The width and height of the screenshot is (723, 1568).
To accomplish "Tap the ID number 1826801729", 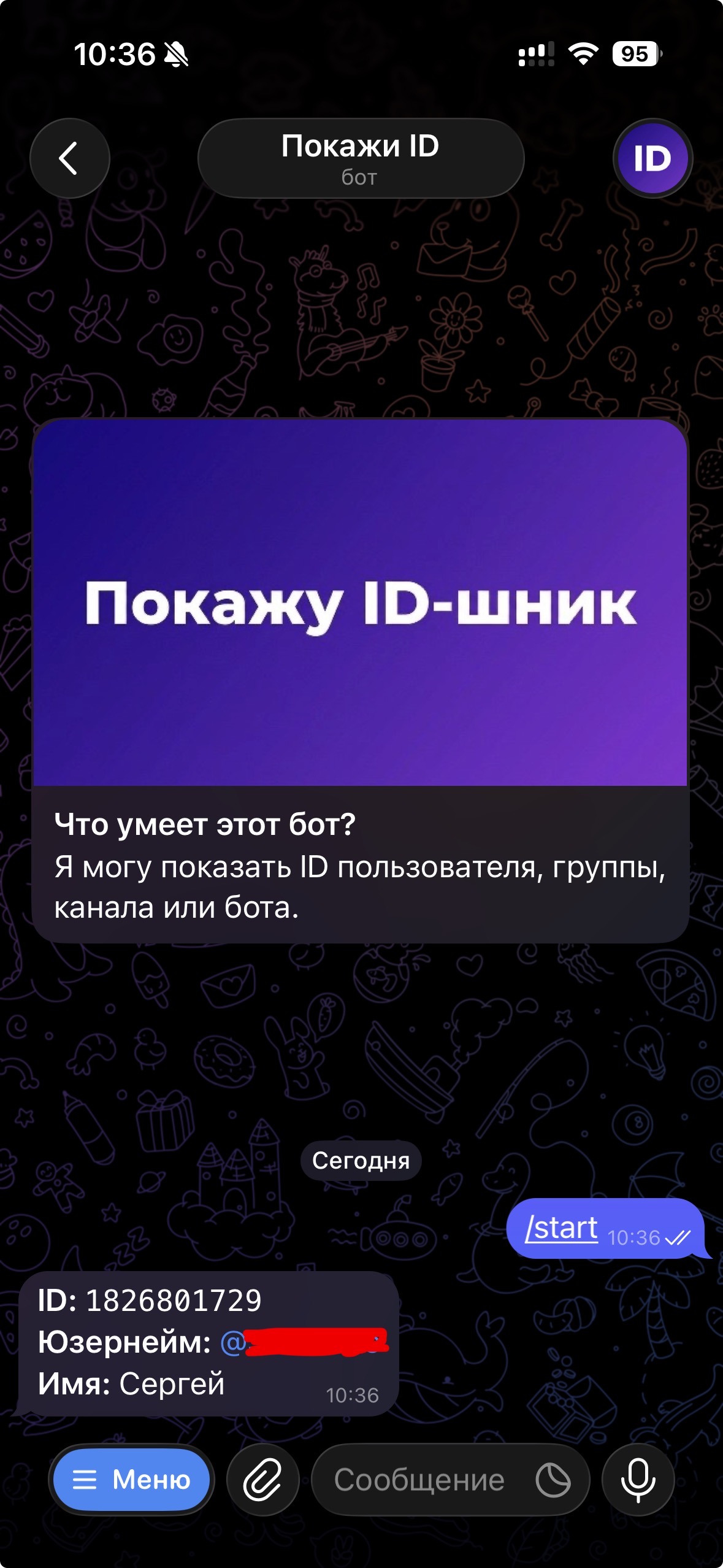I will [x=174, y=1301].
